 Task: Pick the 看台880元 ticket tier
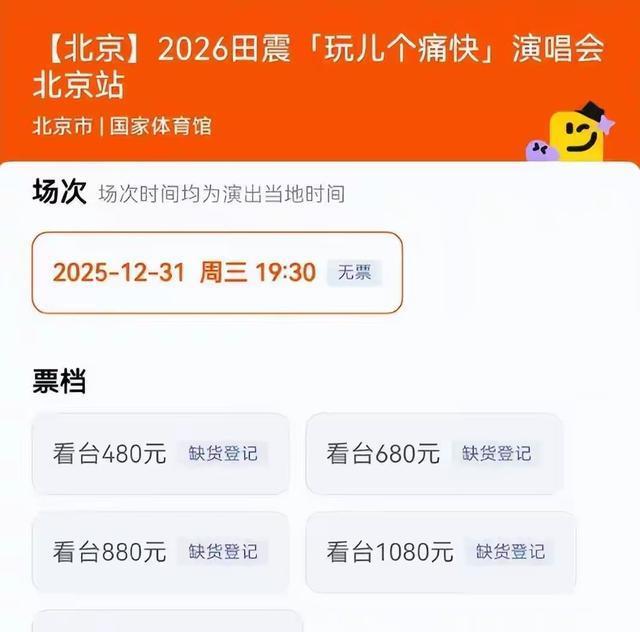click(x=160, y=552)
